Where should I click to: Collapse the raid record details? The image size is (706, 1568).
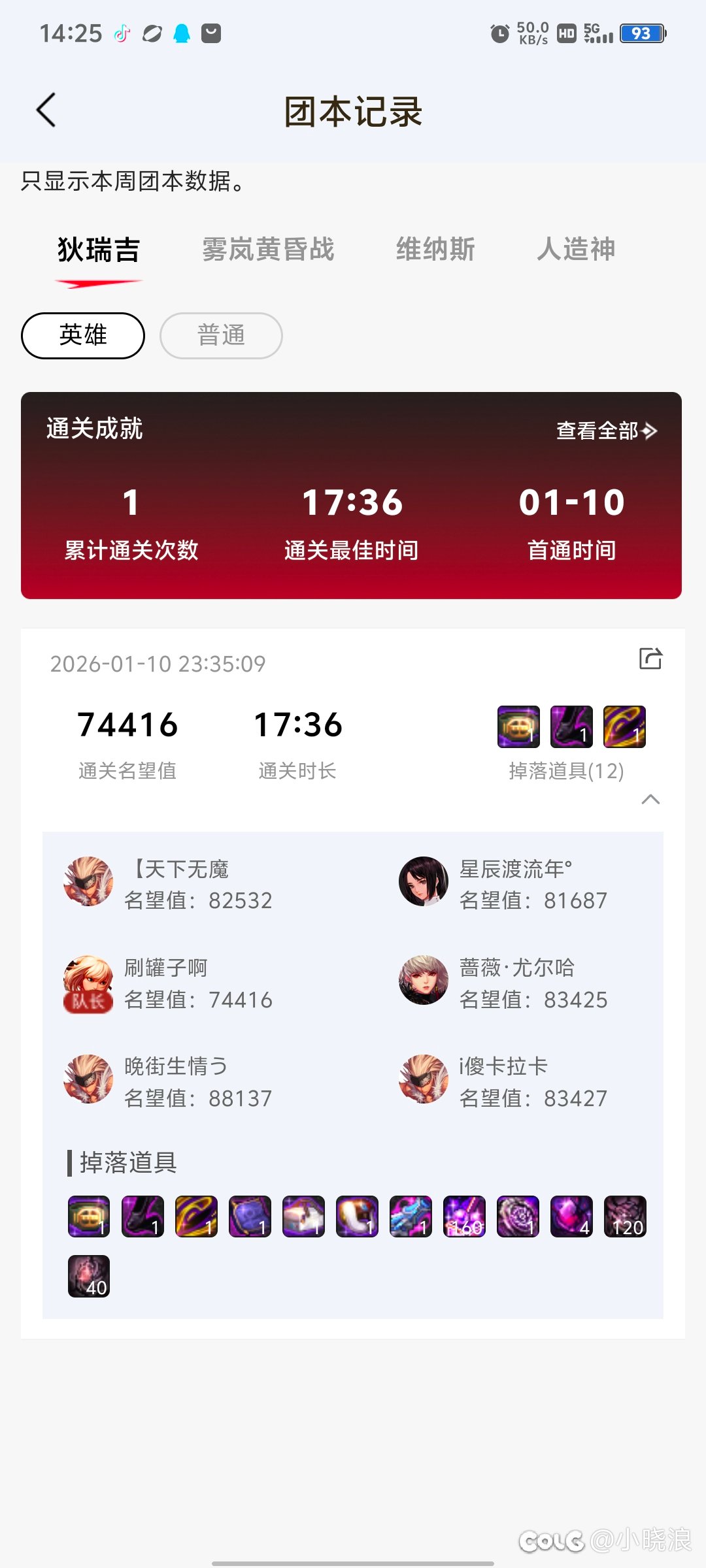[650, 799]
